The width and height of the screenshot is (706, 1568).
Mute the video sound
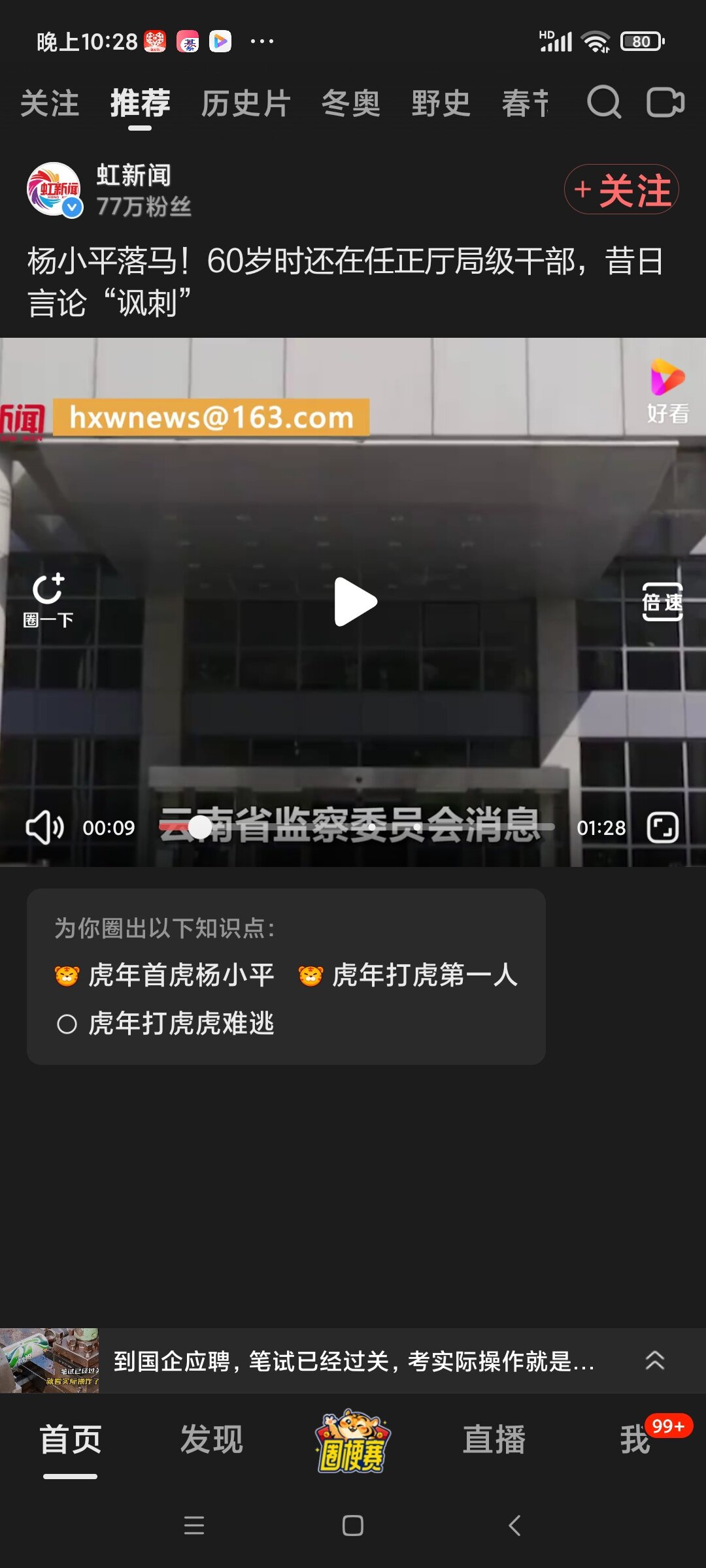coord(44,828)
